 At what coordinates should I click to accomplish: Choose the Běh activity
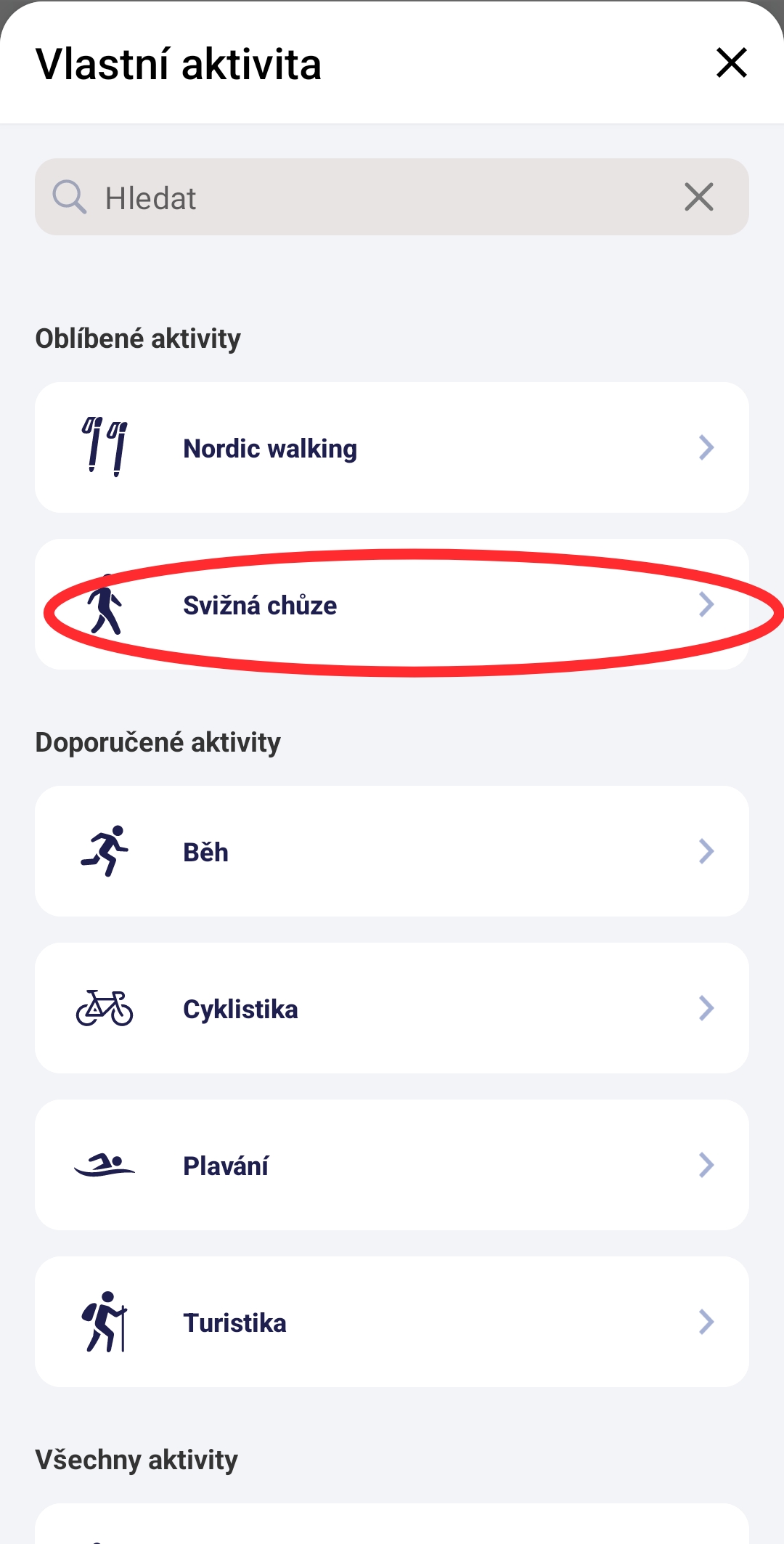click(x=392, y=851)
